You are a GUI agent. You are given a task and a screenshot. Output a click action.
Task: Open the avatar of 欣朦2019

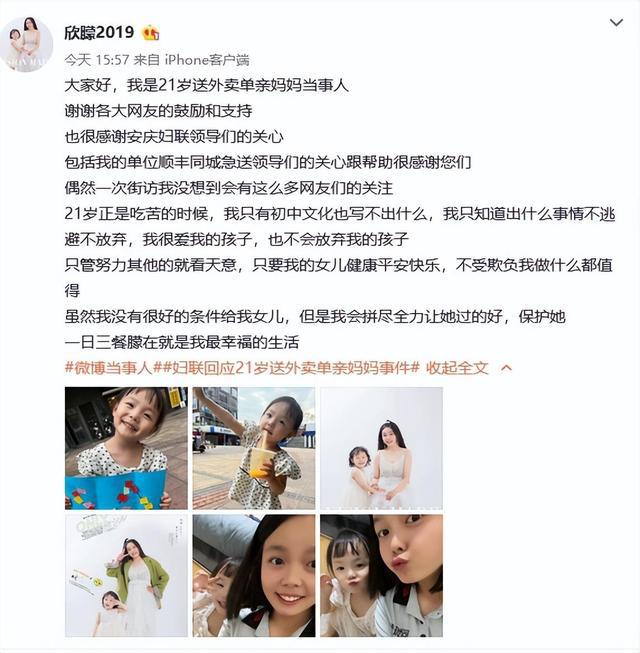(27, 43)
